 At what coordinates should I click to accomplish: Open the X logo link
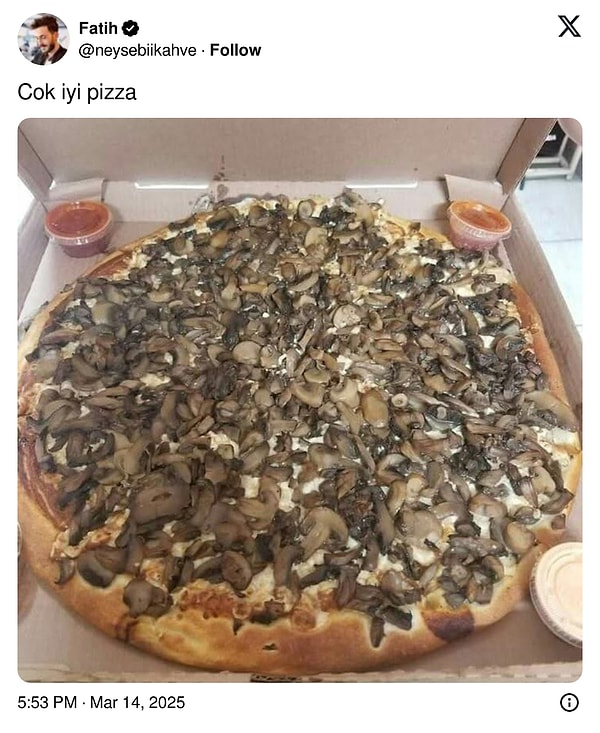[569, 27]
